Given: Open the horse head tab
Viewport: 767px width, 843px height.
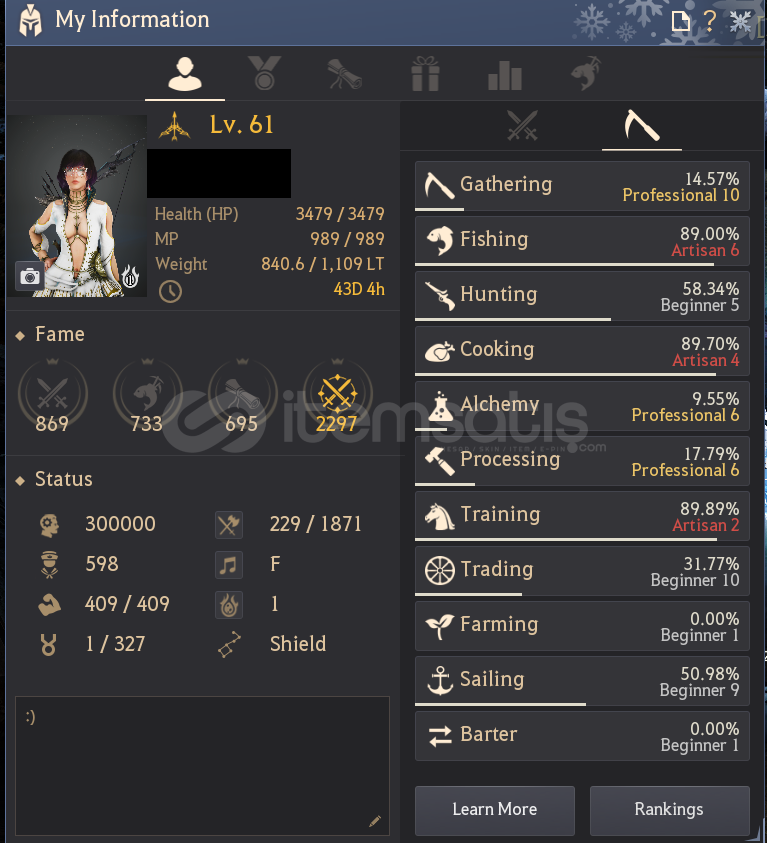Looking at the screenshot, I should (585, 74).
